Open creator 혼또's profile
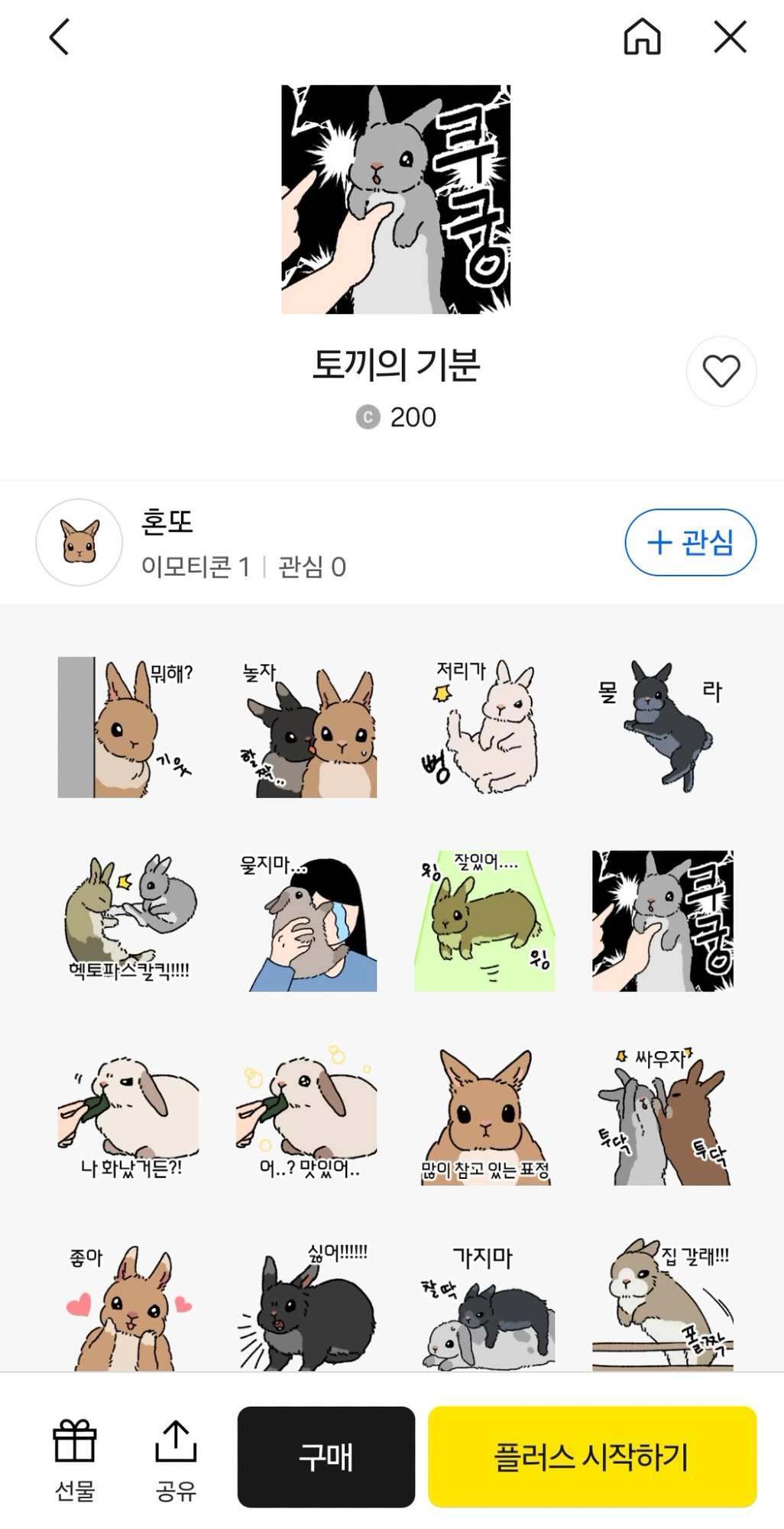This screenshot has width=784, height=1529. click(x=79, y=542)
